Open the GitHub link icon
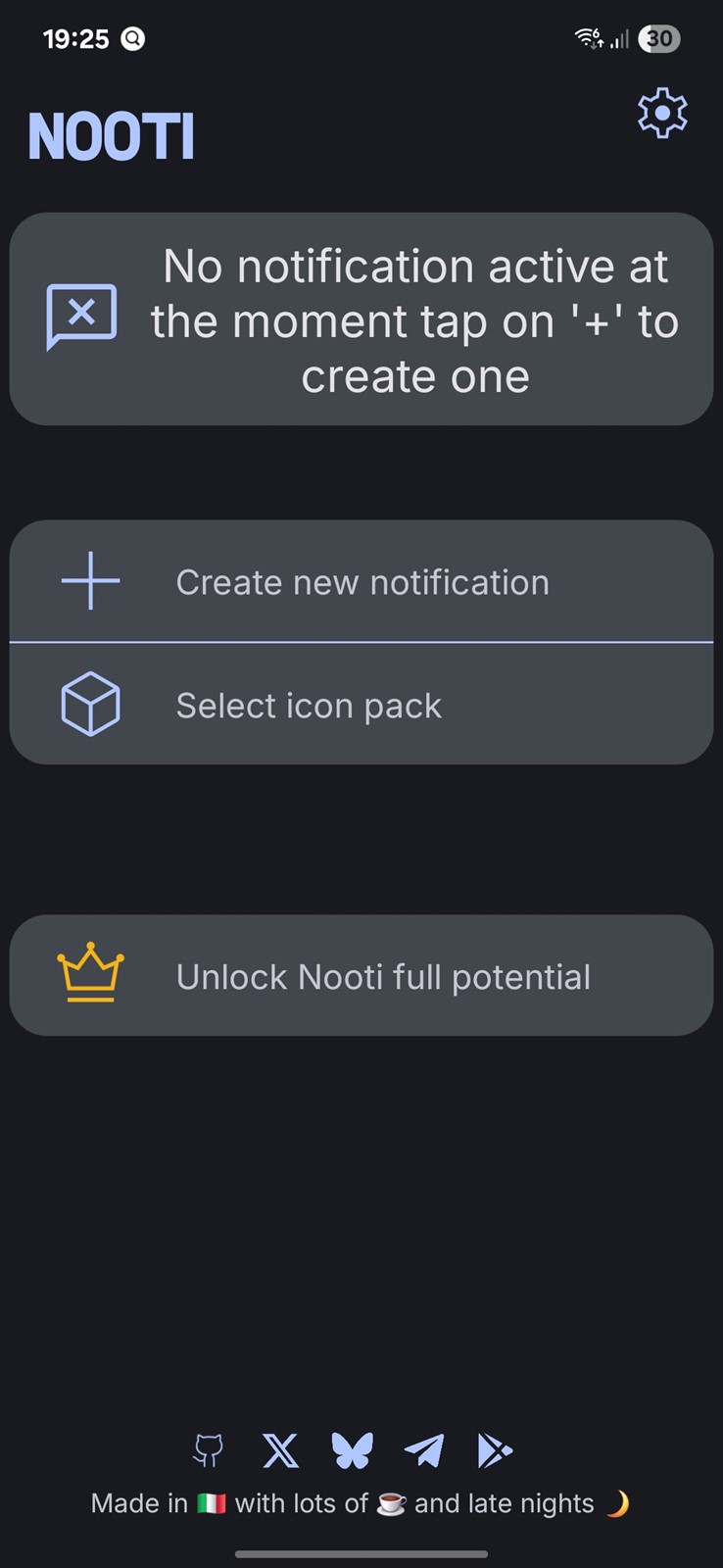Screen dimensions: 723x1568 click(x=209, y=1450)
